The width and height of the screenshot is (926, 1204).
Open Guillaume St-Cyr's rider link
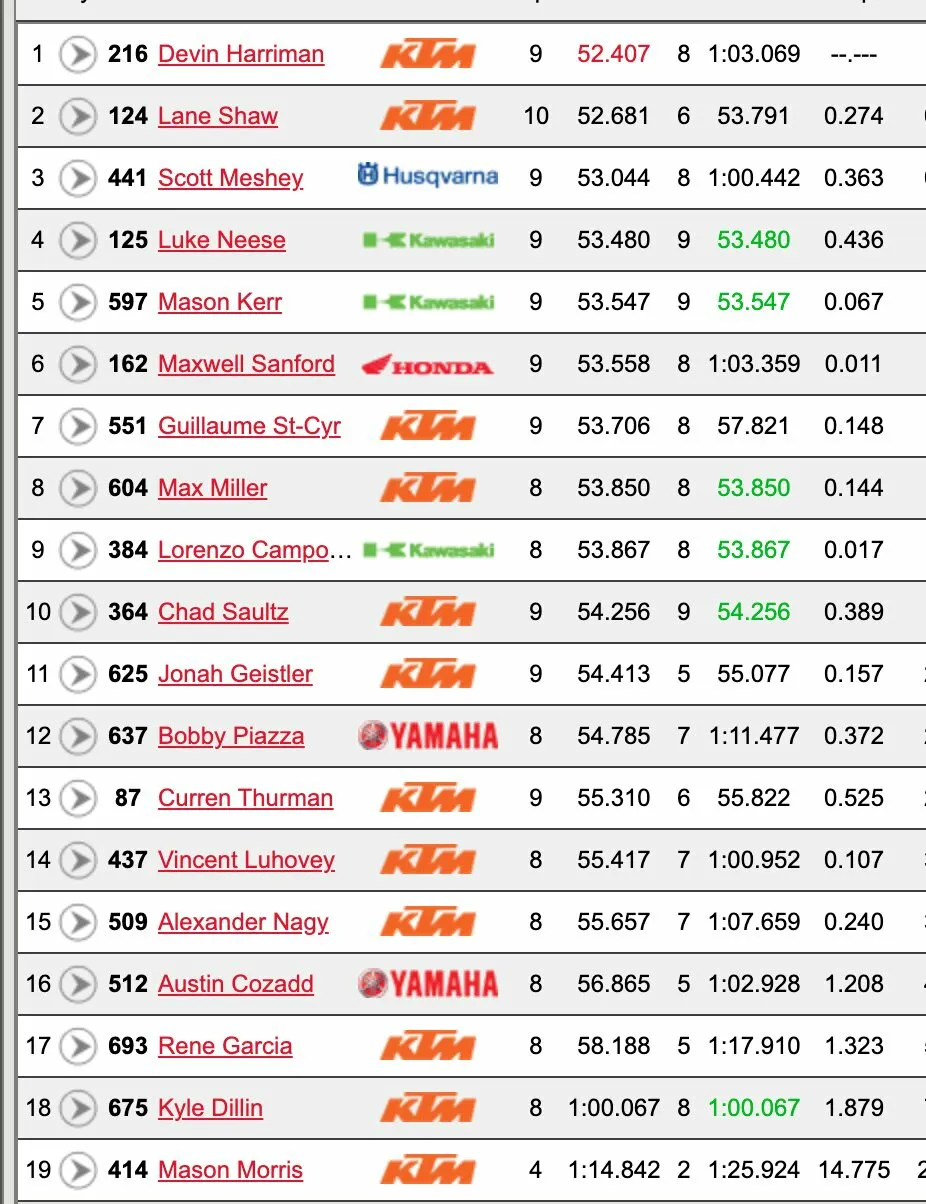pyautogui.click(x=249, y=426)
